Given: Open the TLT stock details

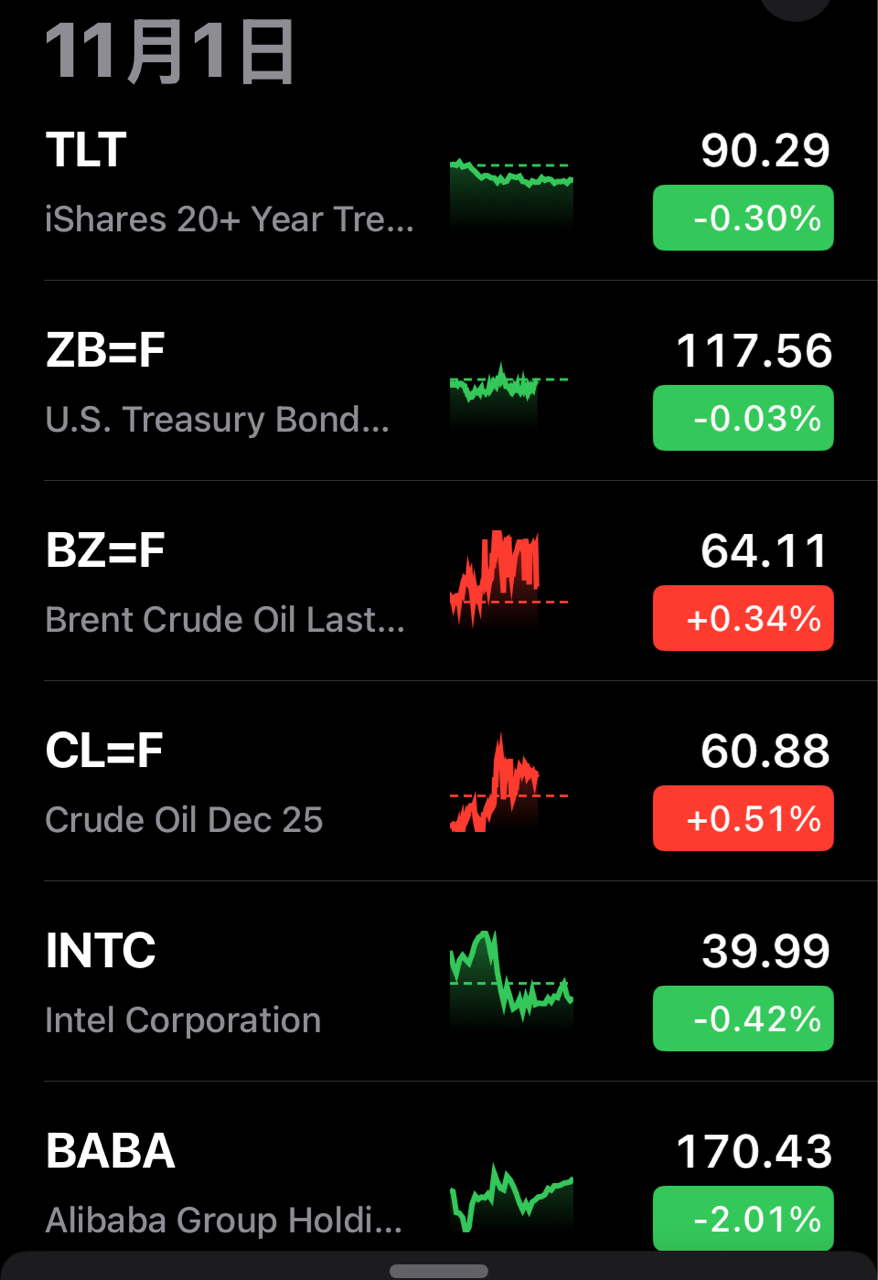Looking at the screenshot, I should [x=230, y=185].
